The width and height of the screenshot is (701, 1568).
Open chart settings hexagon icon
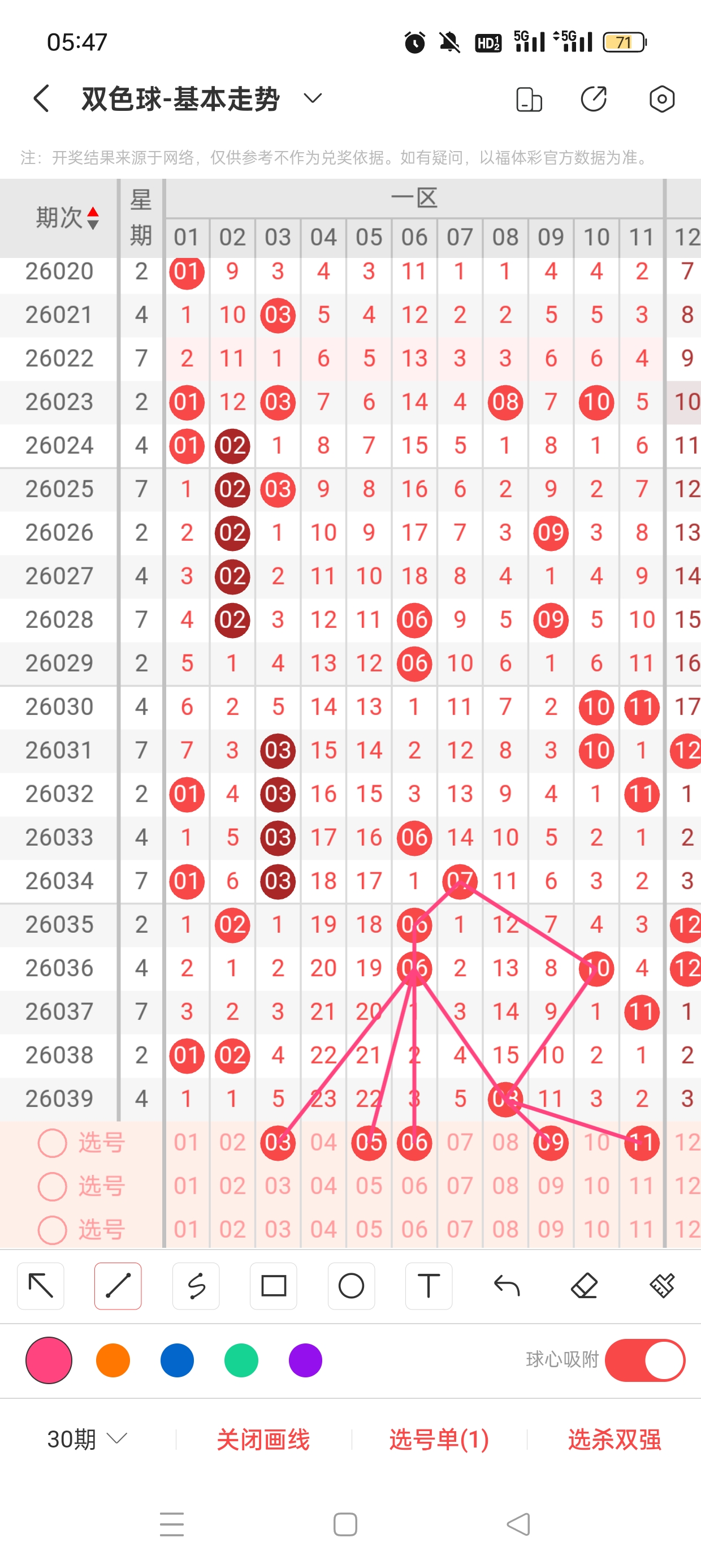[x=661, y=99]
